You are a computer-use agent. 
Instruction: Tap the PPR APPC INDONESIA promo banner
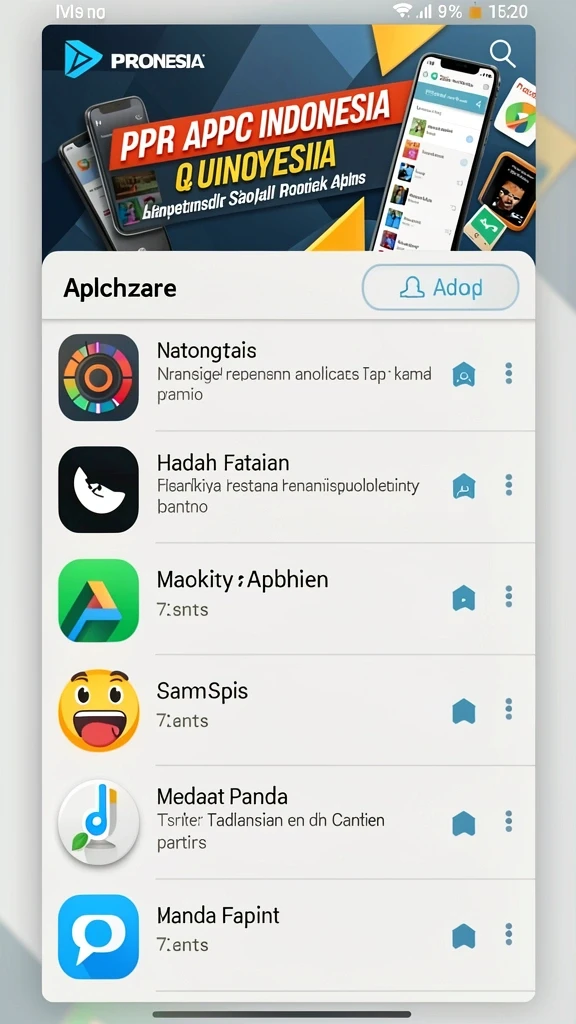click(288, 140)
